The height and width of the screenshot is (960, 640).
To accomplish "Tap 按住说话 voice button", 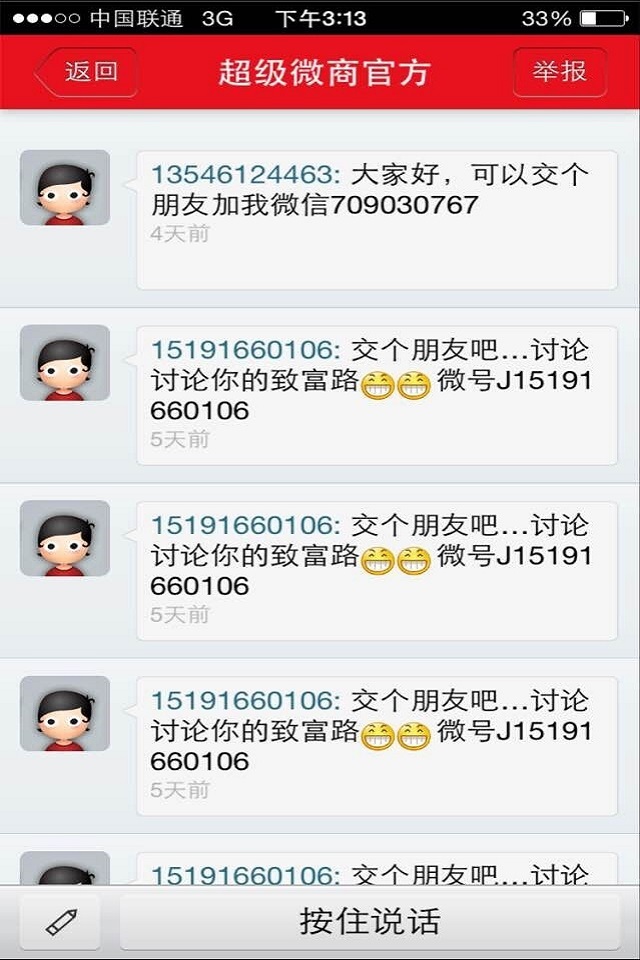I will 369,922.
